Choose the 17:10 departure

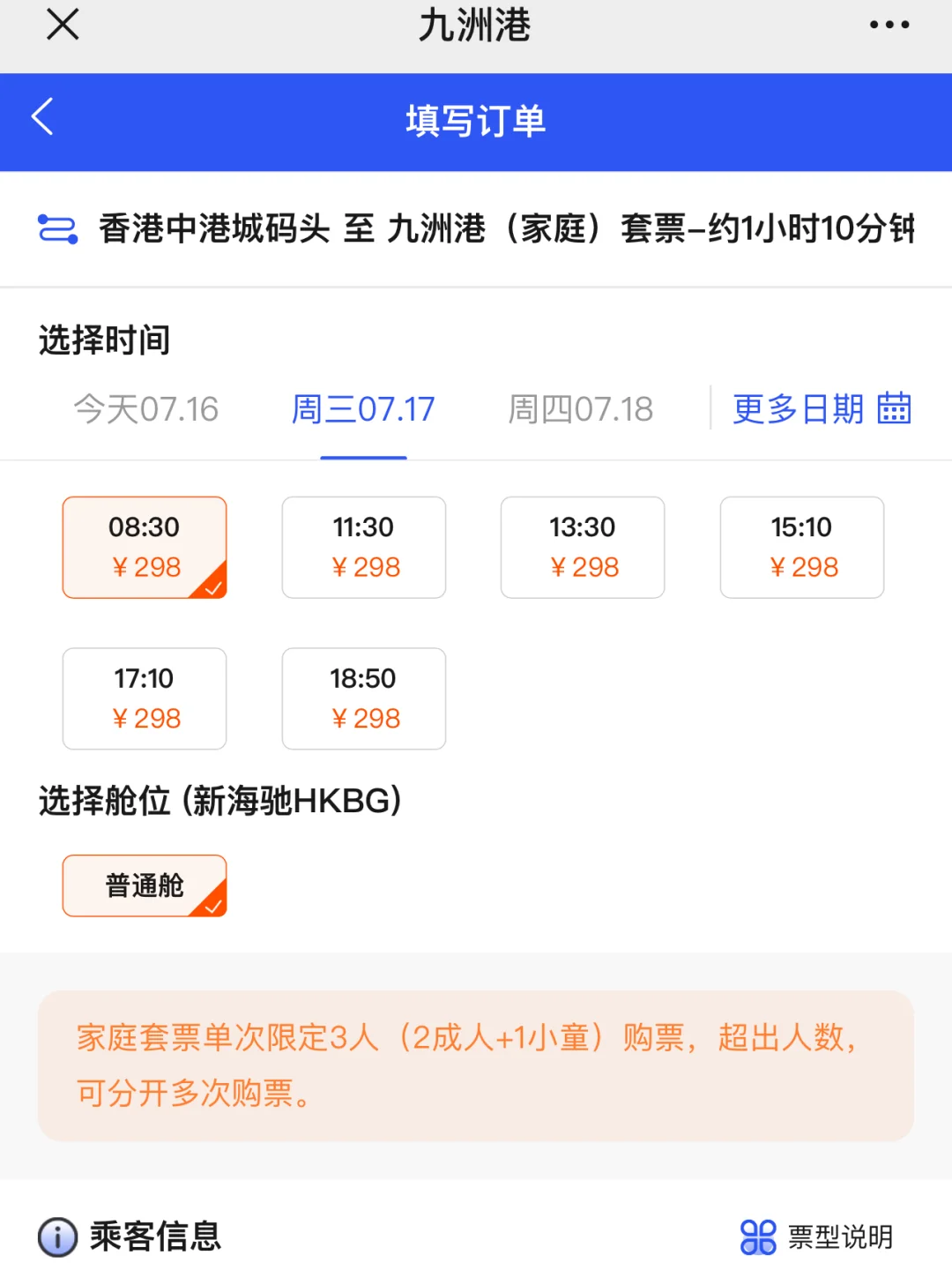[145, 698]
